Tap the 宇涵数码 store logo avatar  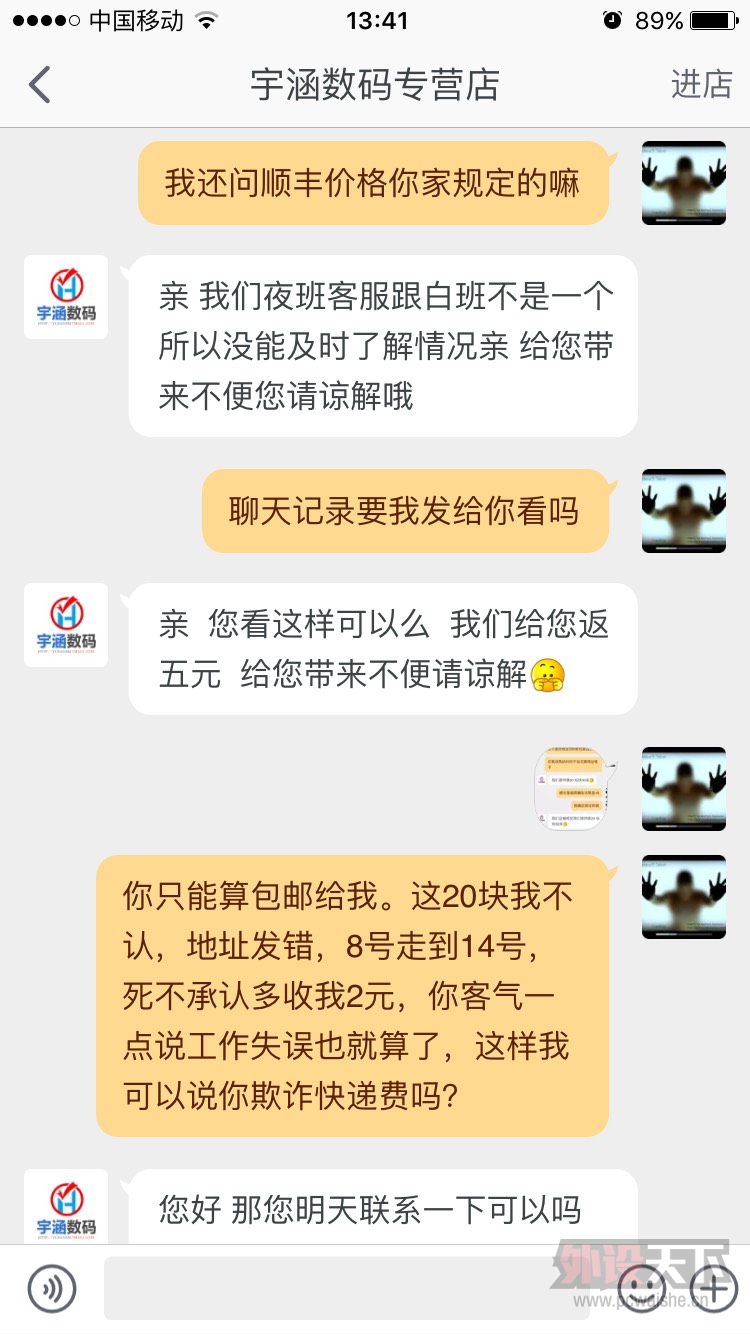pos(65,297)
